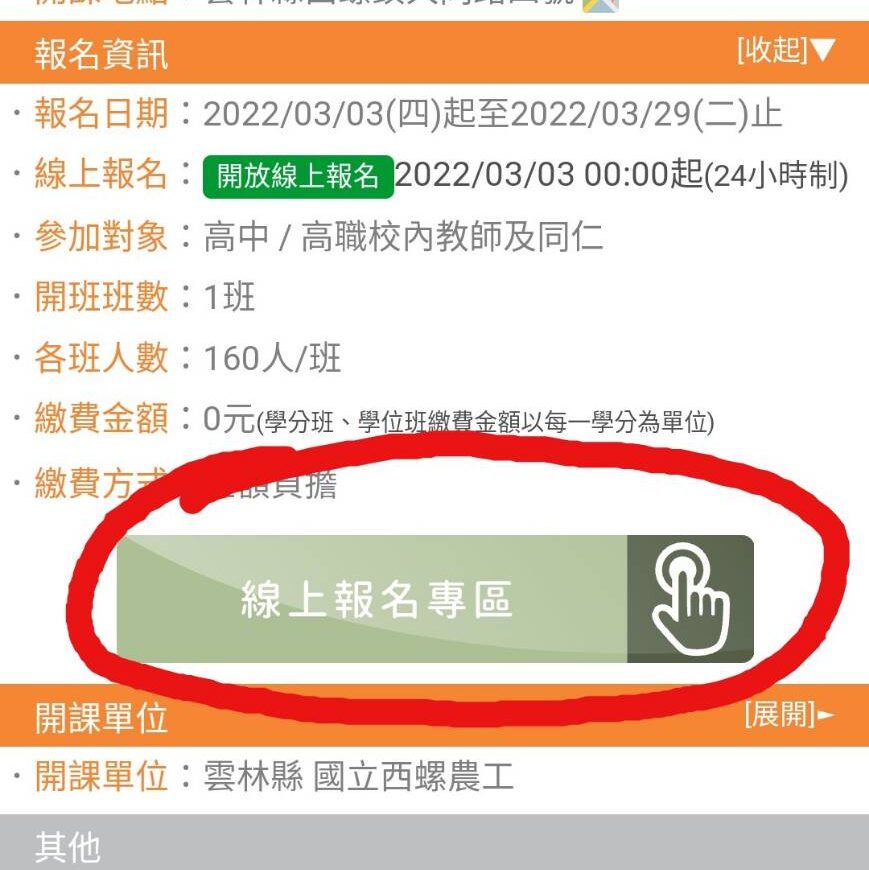Viewport: 869px width, 870px height.
Task: Collapse the 報名資訊 section
Action: coord(785,51)
